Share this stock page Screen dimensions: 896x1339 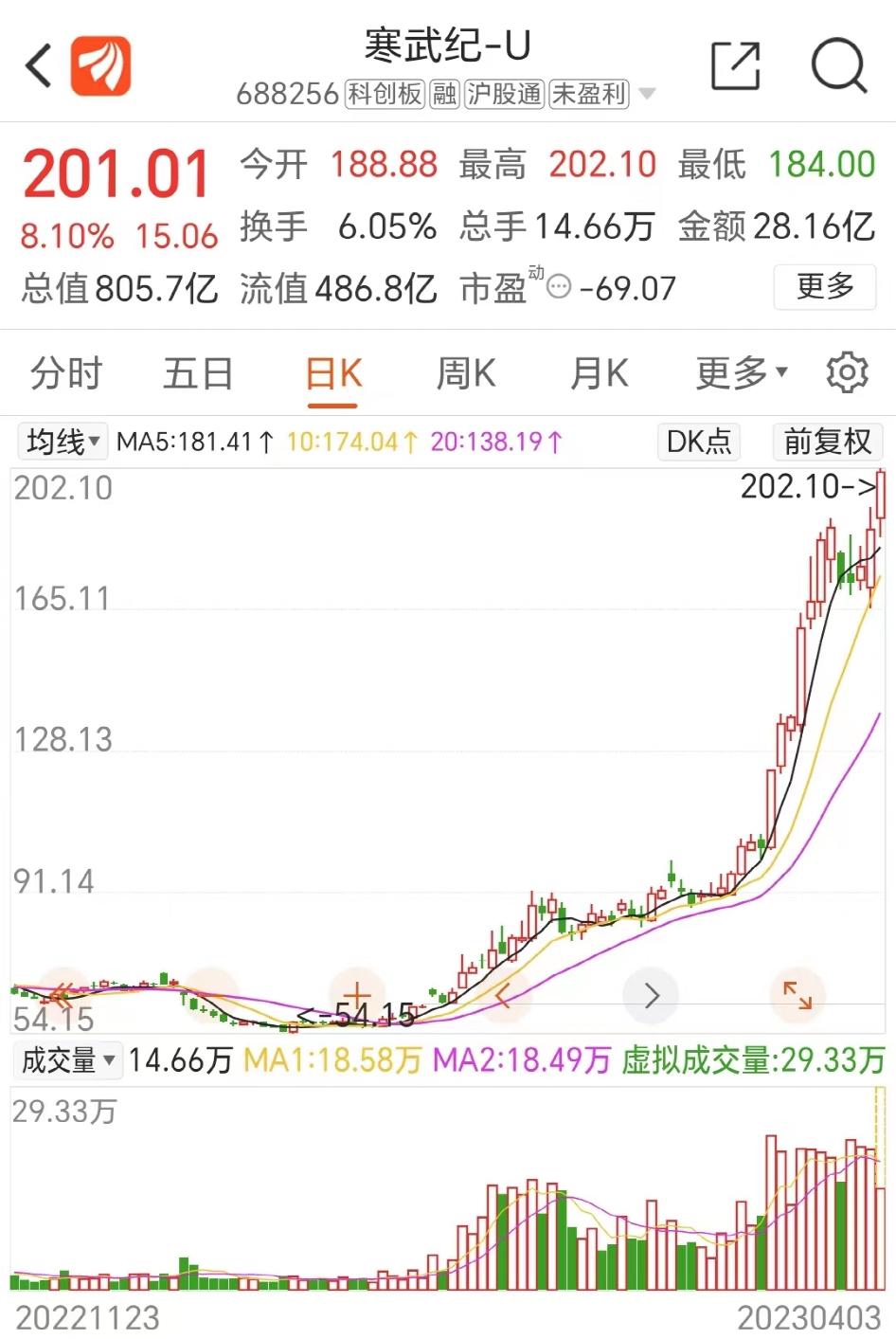[x=735, y=66]
